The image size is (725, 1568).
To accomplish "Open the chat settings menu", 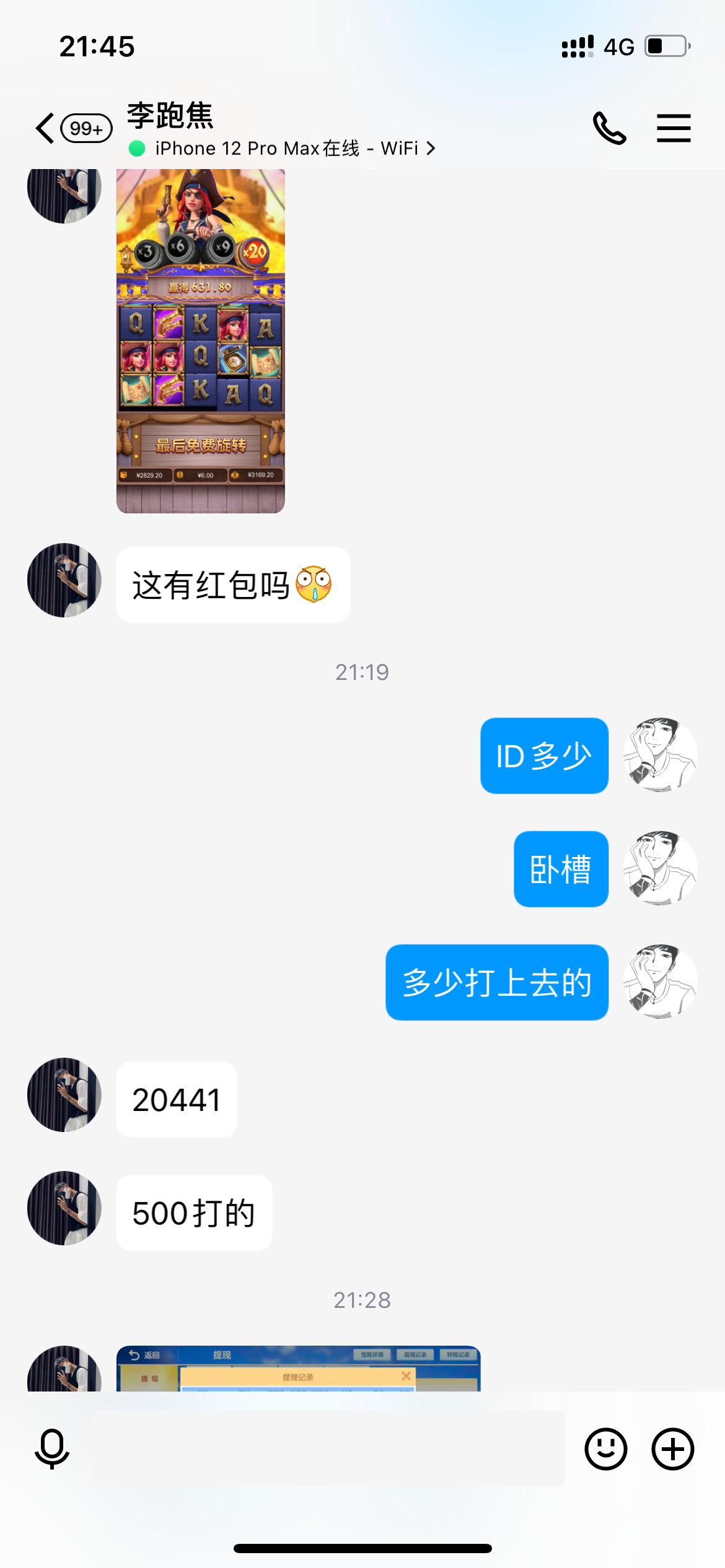I will 674,128.
